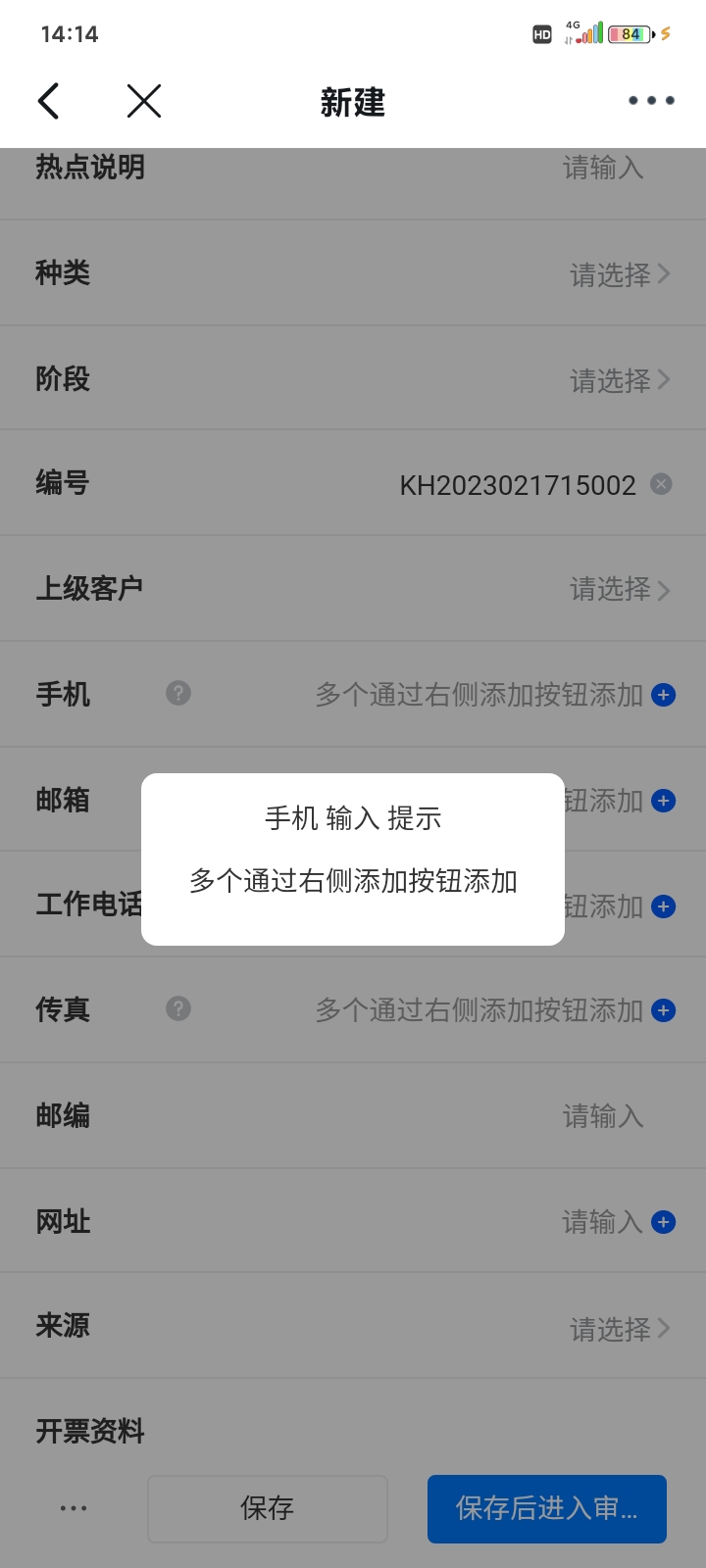Screen dimensions: 706x1568
Task: Add another 邮箱 with the plus icon
Action: click(x=664, y=801)
